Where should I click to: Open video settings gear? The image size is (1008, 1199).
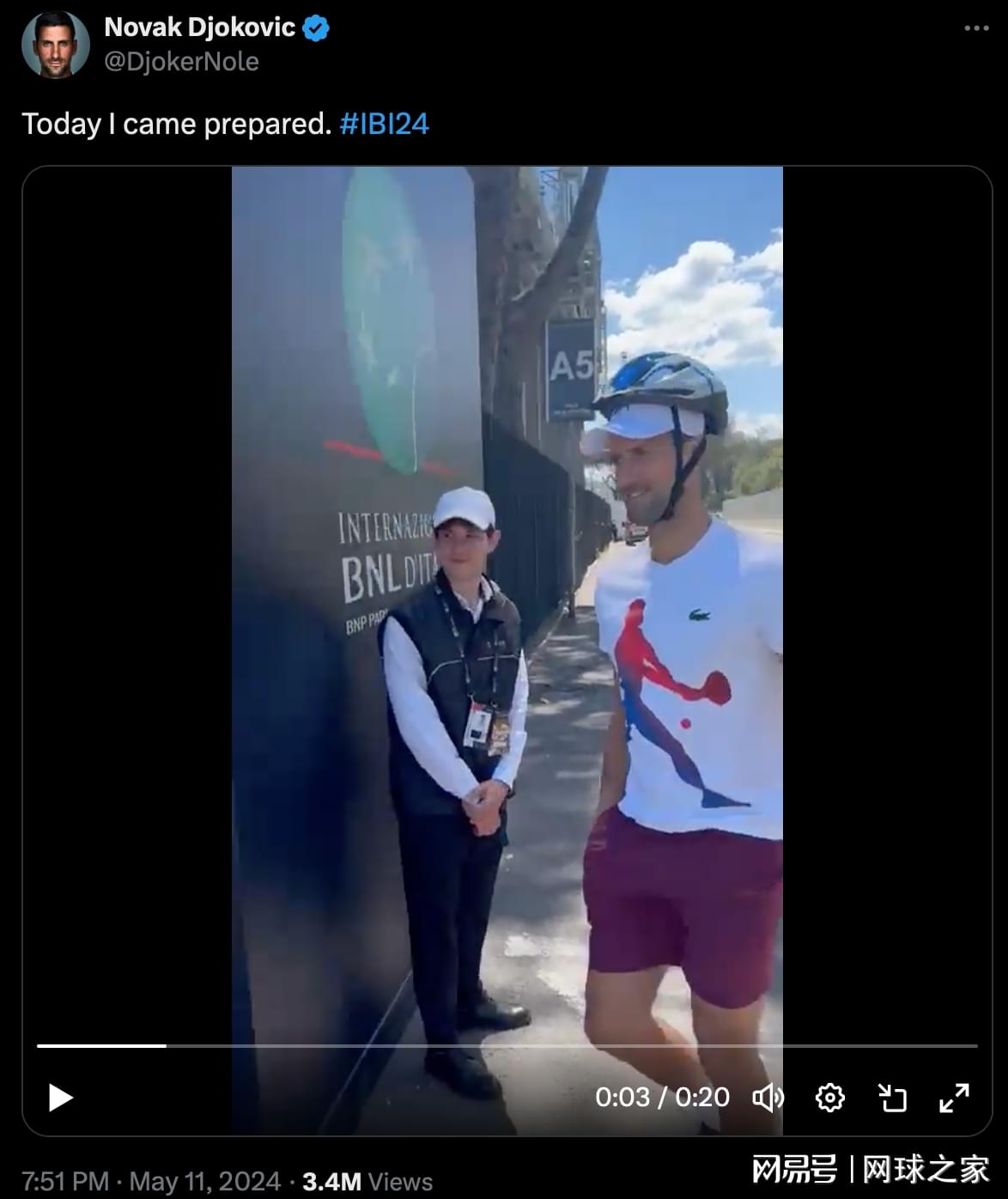click(829, 1098)
